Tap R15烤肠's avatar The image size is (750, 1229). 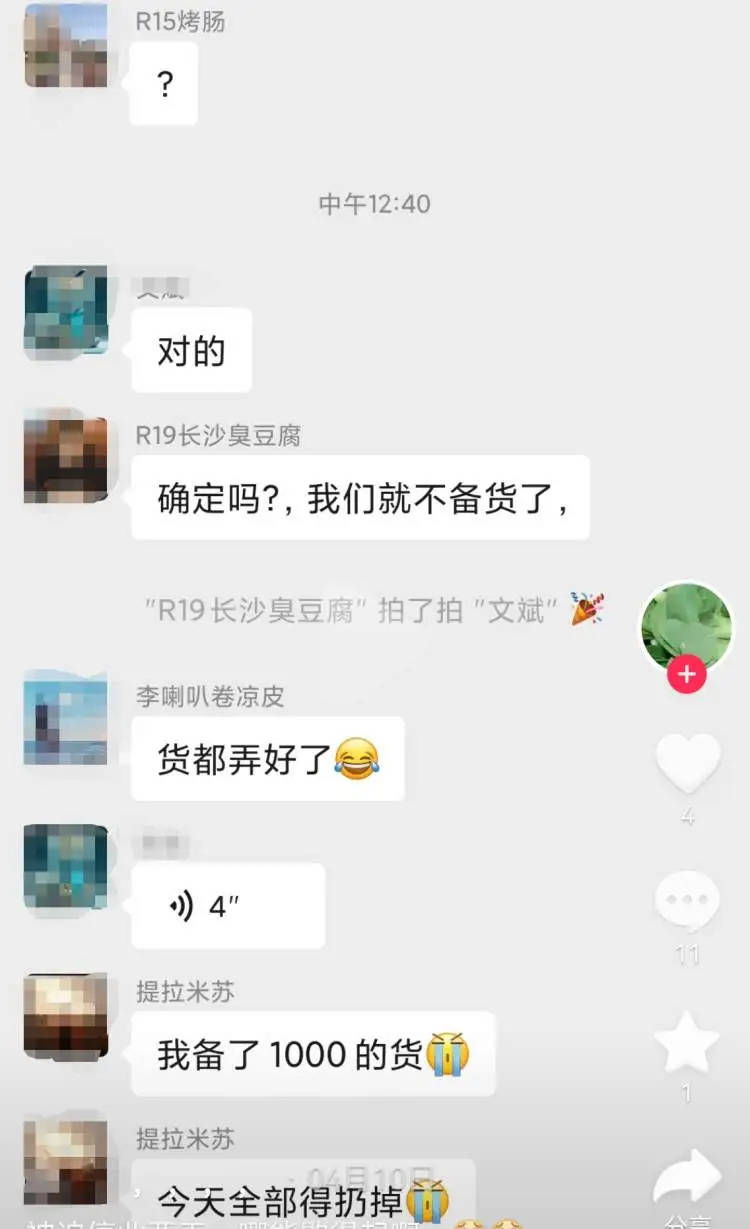click(x=68, y=45)
